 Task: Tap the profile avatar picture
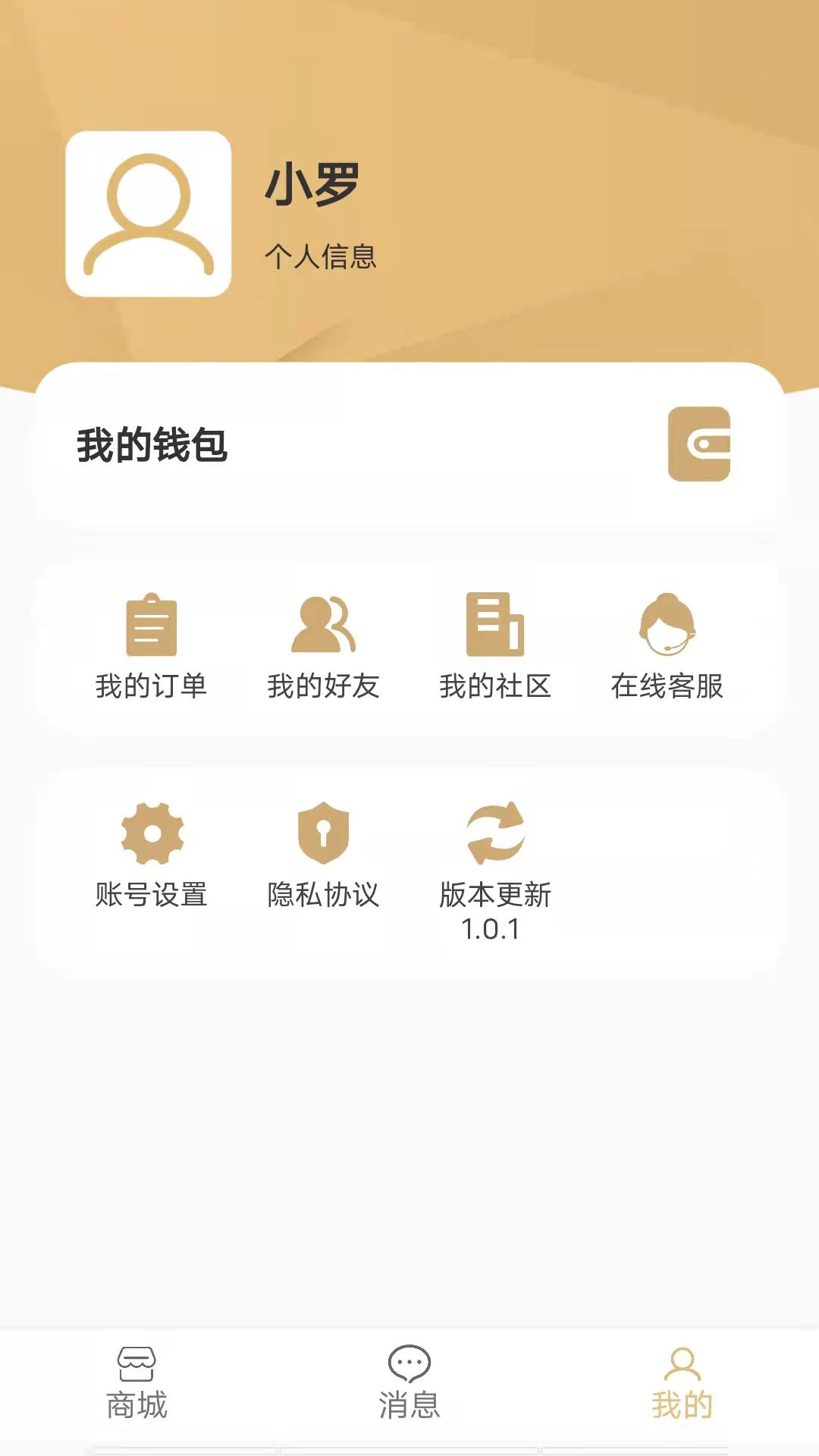click(149, 214)
